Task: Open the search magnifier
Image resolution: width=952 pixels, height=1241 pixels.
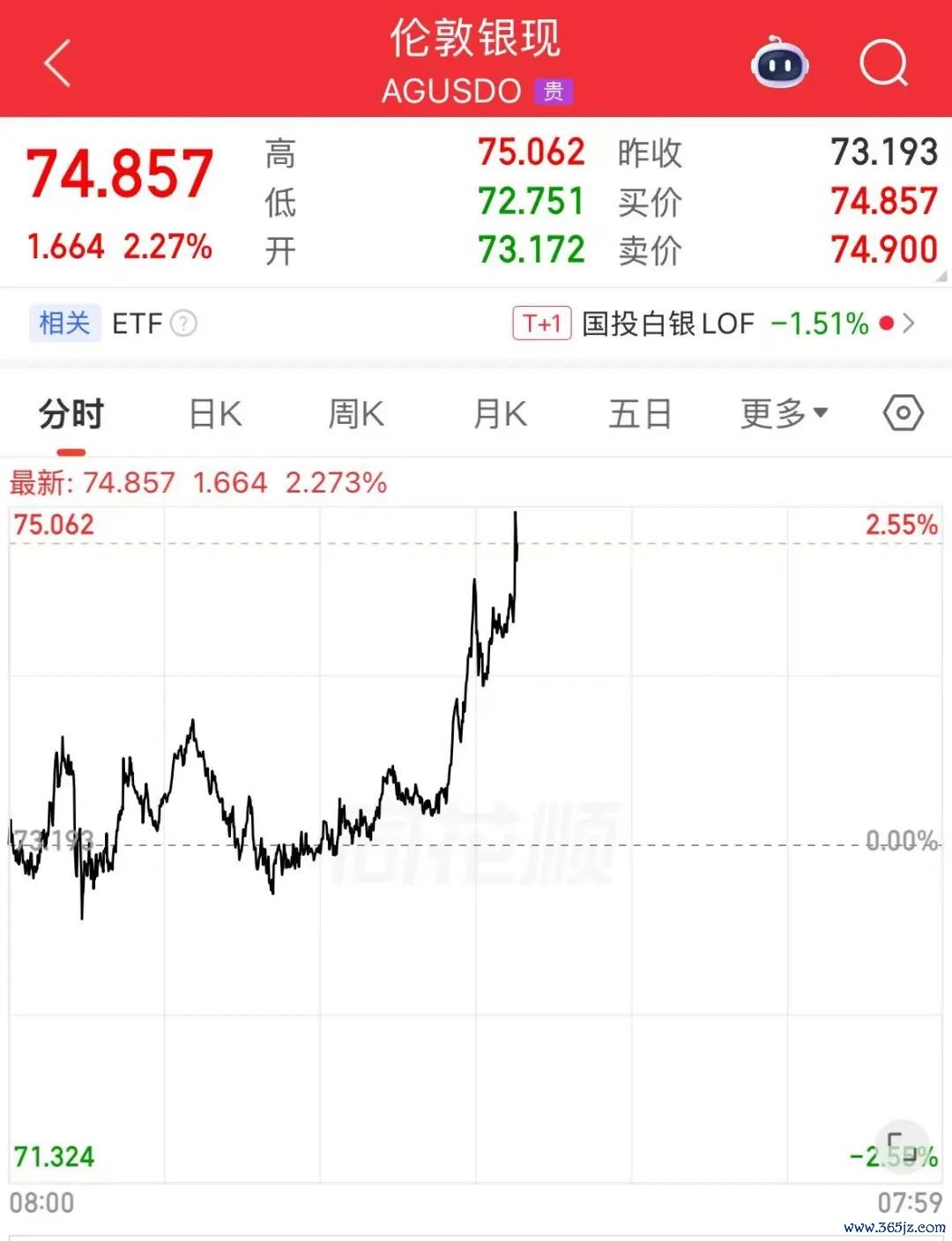Action: click(x=884, y=63)
